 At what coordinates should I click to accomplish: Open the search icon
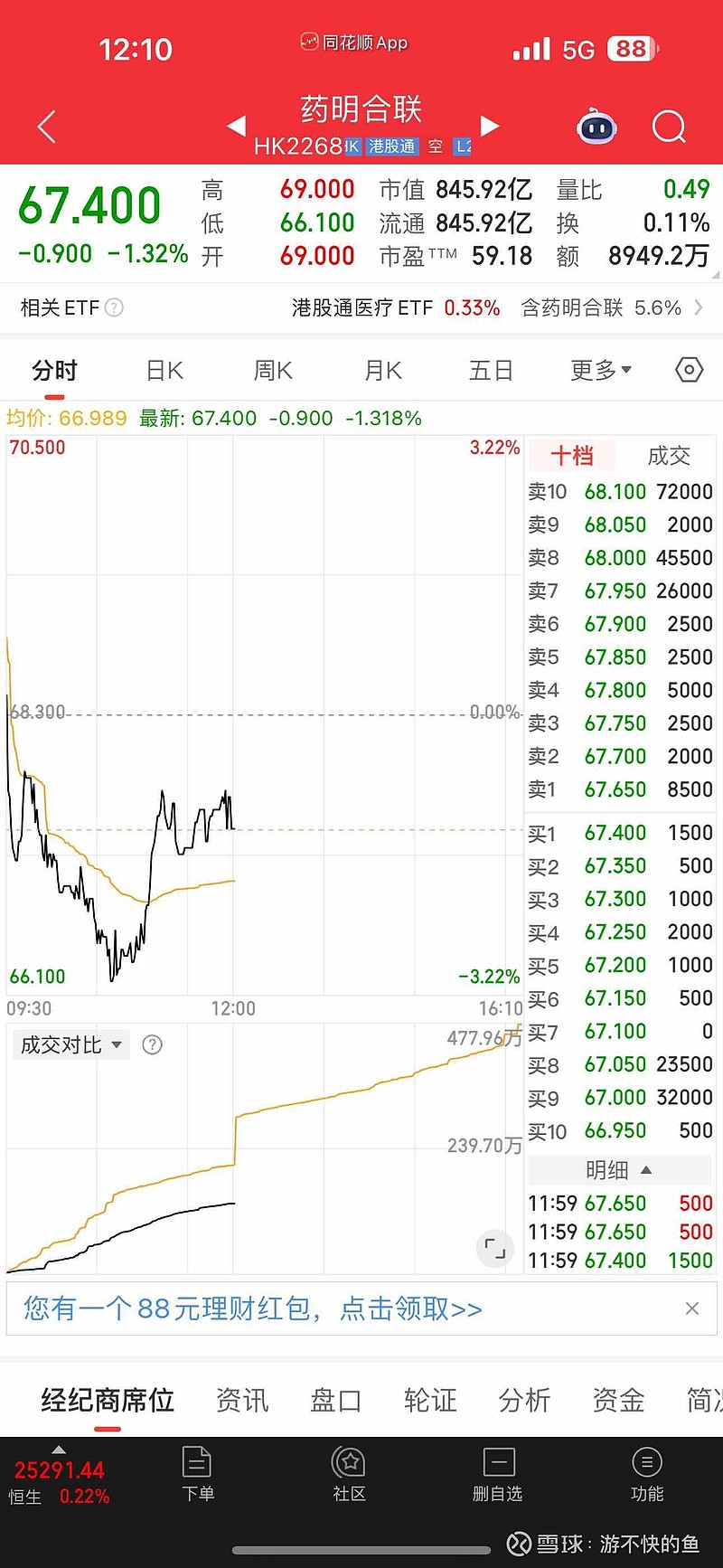(x=669, y=127)
